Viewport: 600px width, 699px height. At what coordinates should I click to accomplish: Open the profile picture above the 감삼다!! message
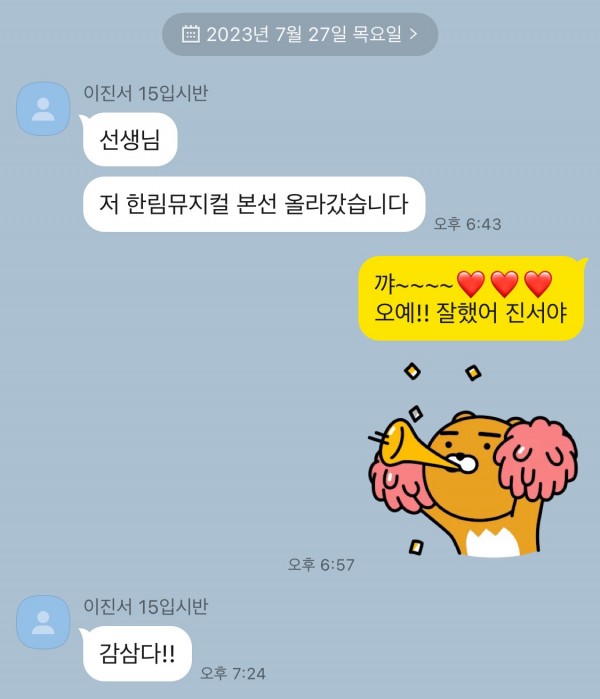coord(43,621)
